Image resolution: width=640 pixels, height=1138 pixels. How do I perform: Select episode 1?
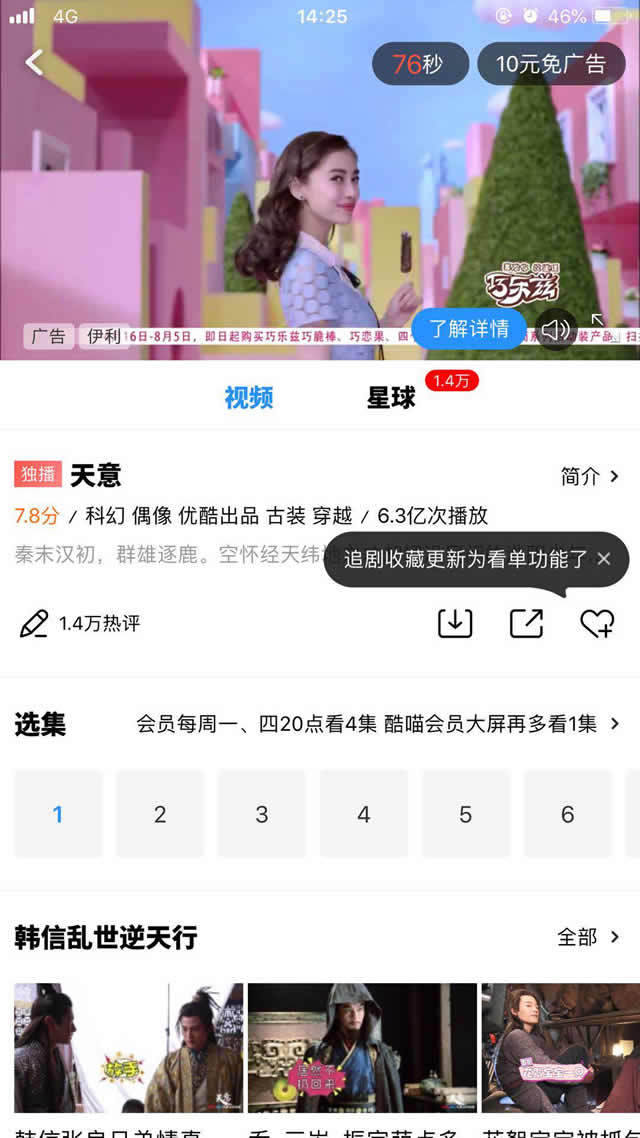pos(58,814)
